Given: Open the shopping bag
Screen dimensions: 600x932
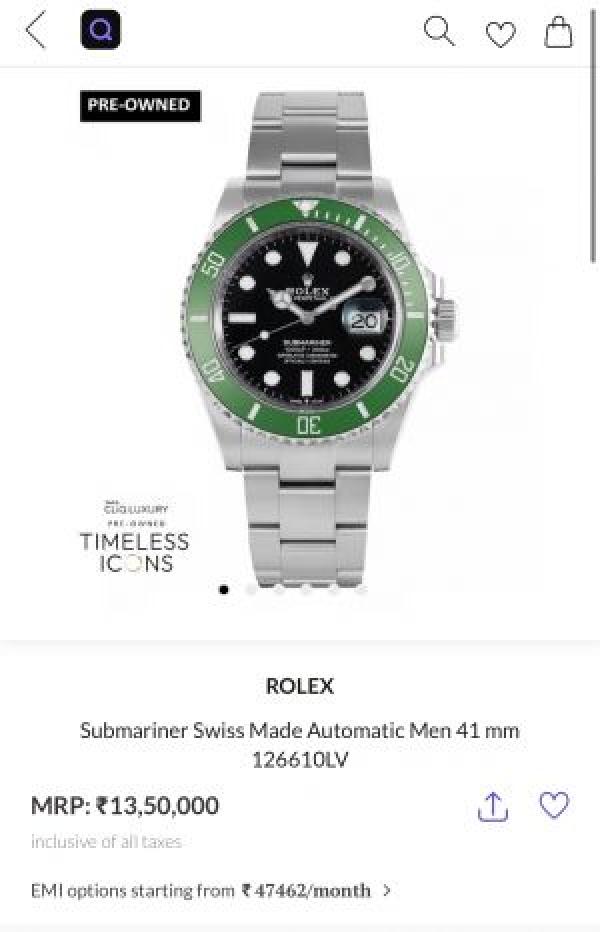Looking at the screenshot, I should click(x=559, y=32).
